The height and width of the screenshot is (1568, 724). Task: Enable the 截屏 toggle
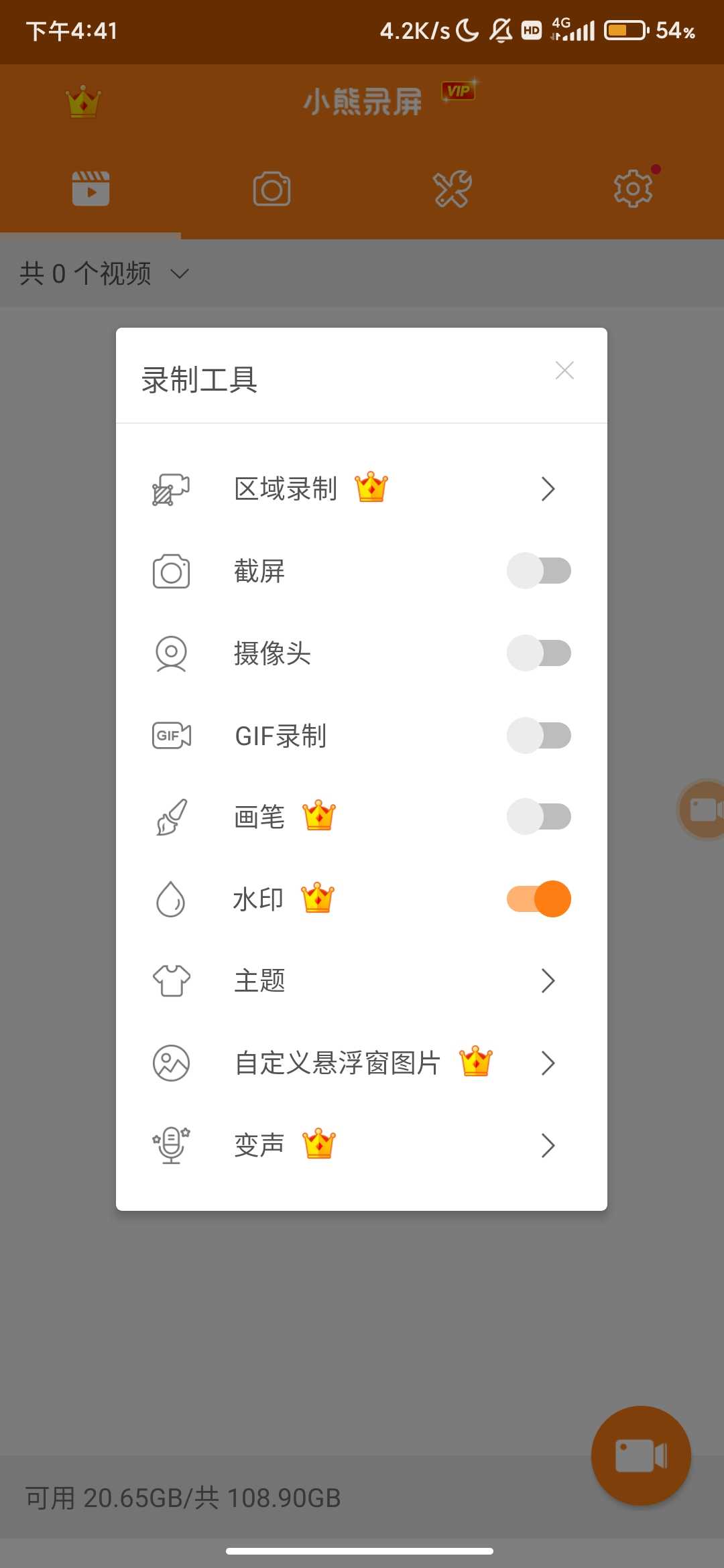pyautogui.click(x=538, y=571)
